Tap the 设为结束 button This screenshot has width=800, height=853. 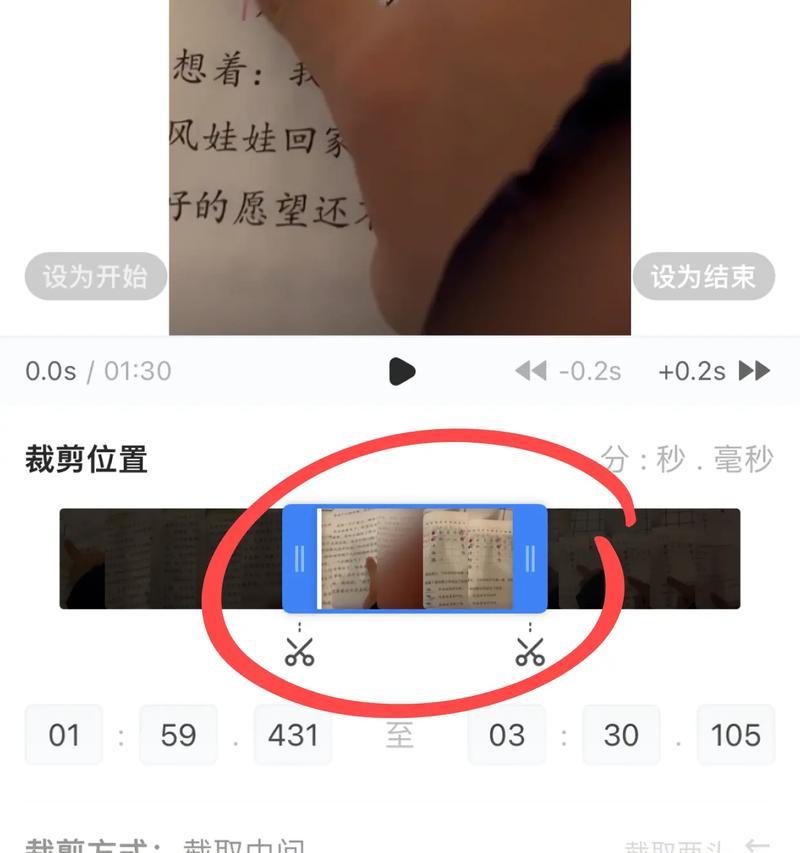703,276
